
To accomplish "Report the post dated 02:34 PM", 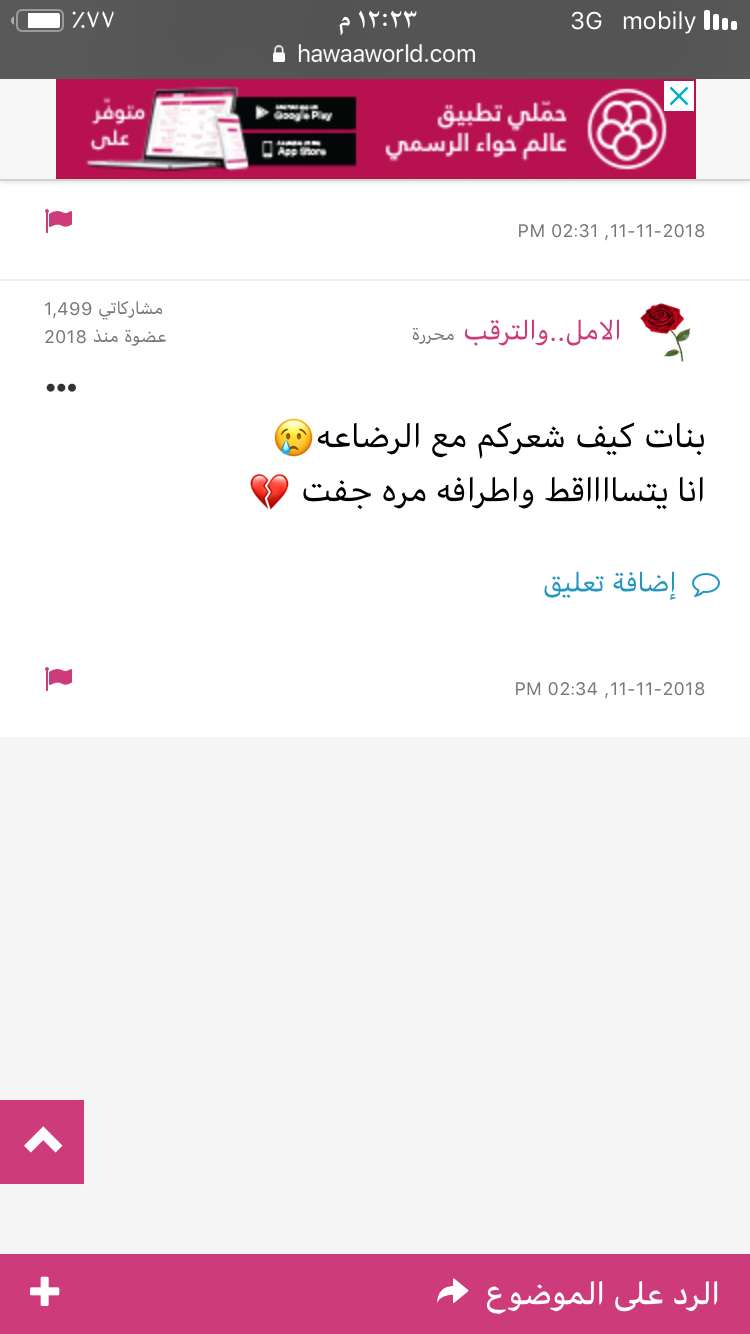I will [x=59, y=679].
